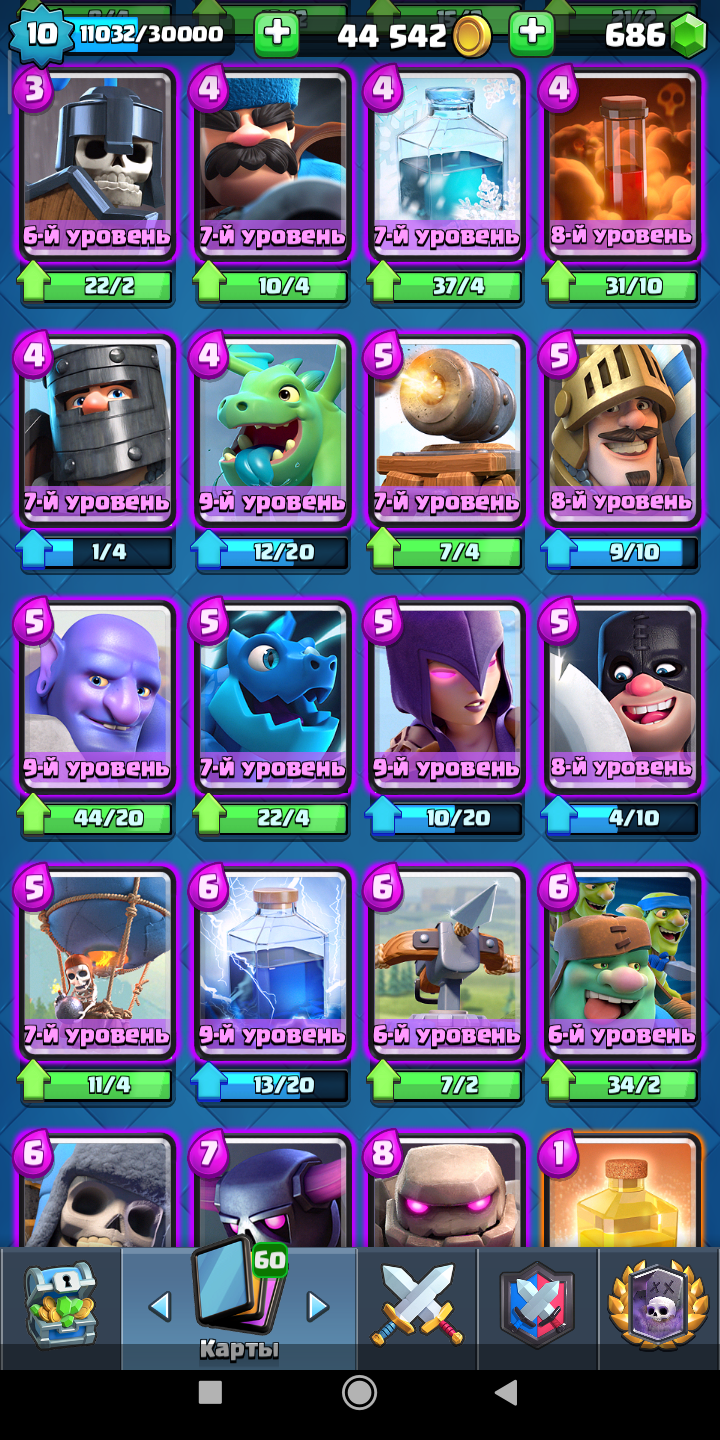Open the Baby Dragon card
The width and height of the screenshot is (720, 1440).
coord(273,430)
